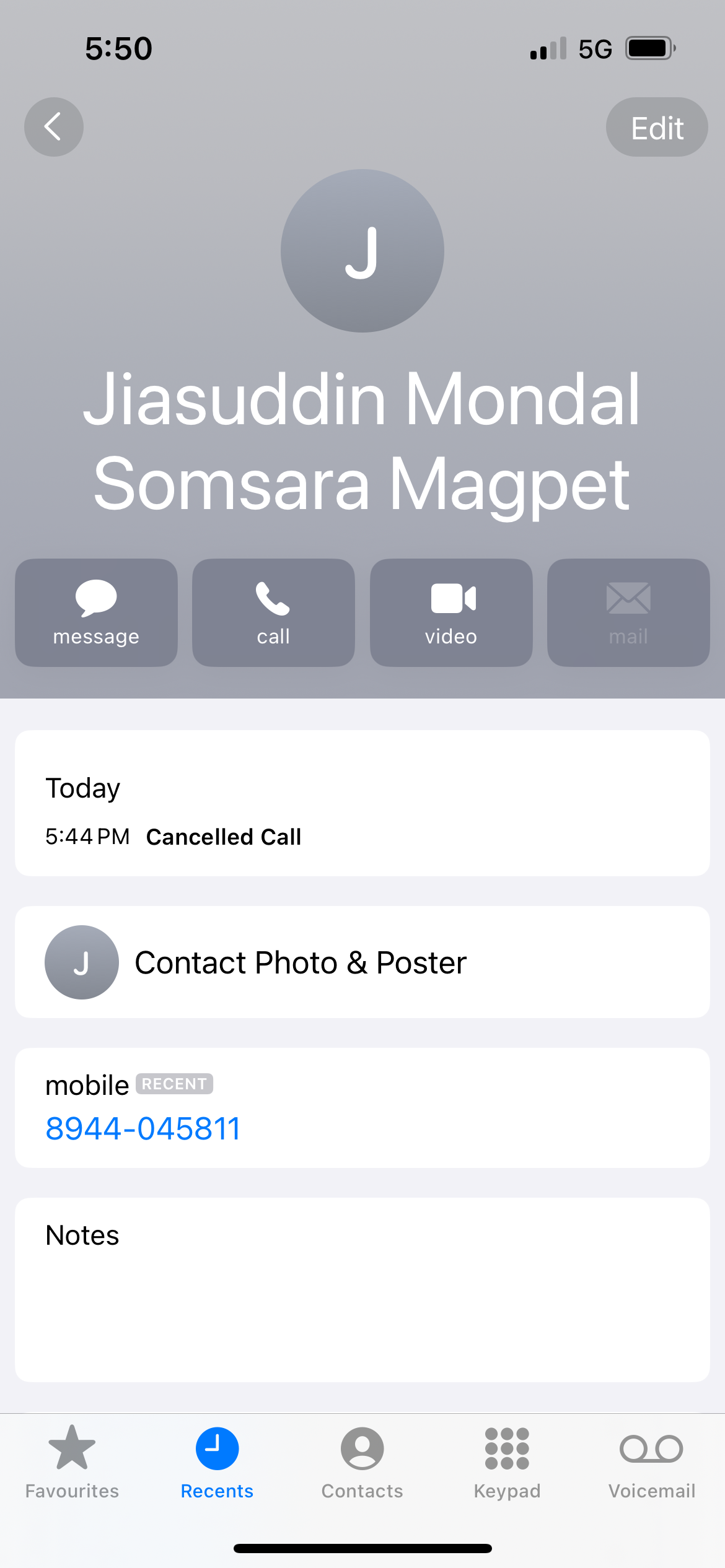Screen dimensions: 725x1568
Task: Go back using the back arrow
Action: pos(54,127)
